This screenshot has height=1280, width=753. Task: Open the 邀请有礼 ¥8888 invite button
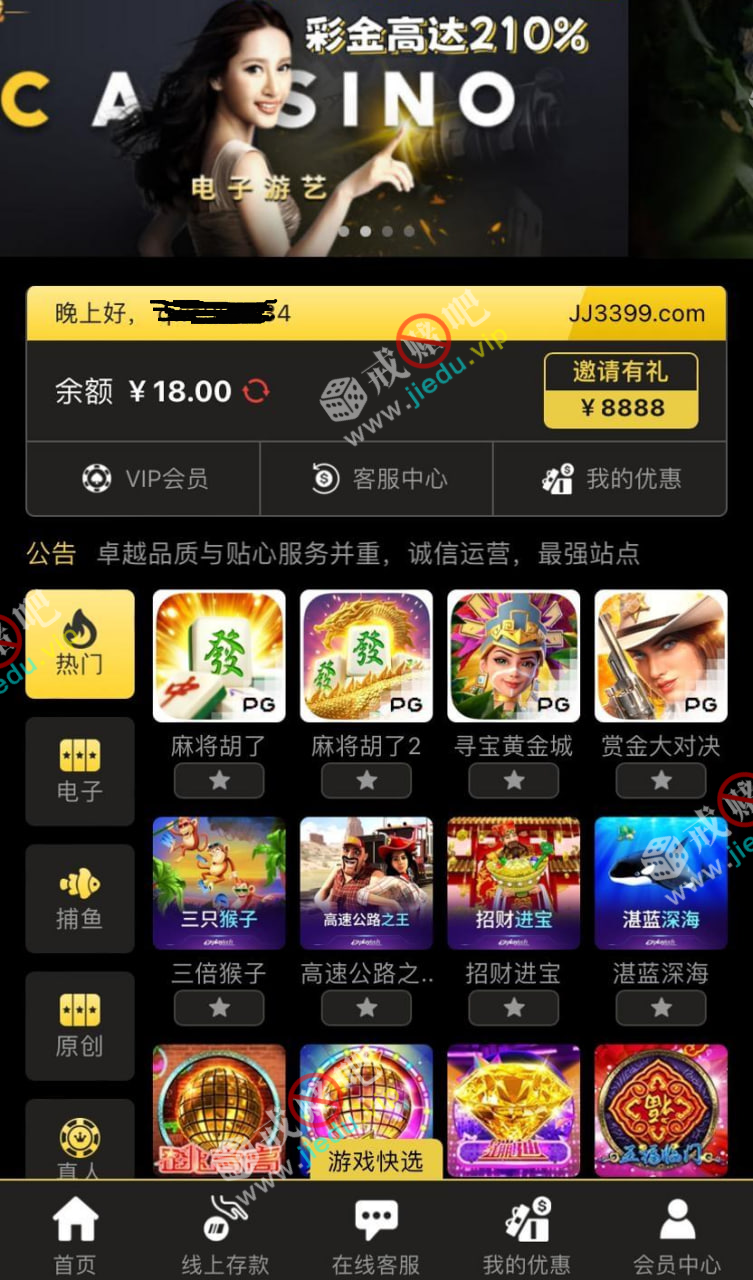[620, 390]
